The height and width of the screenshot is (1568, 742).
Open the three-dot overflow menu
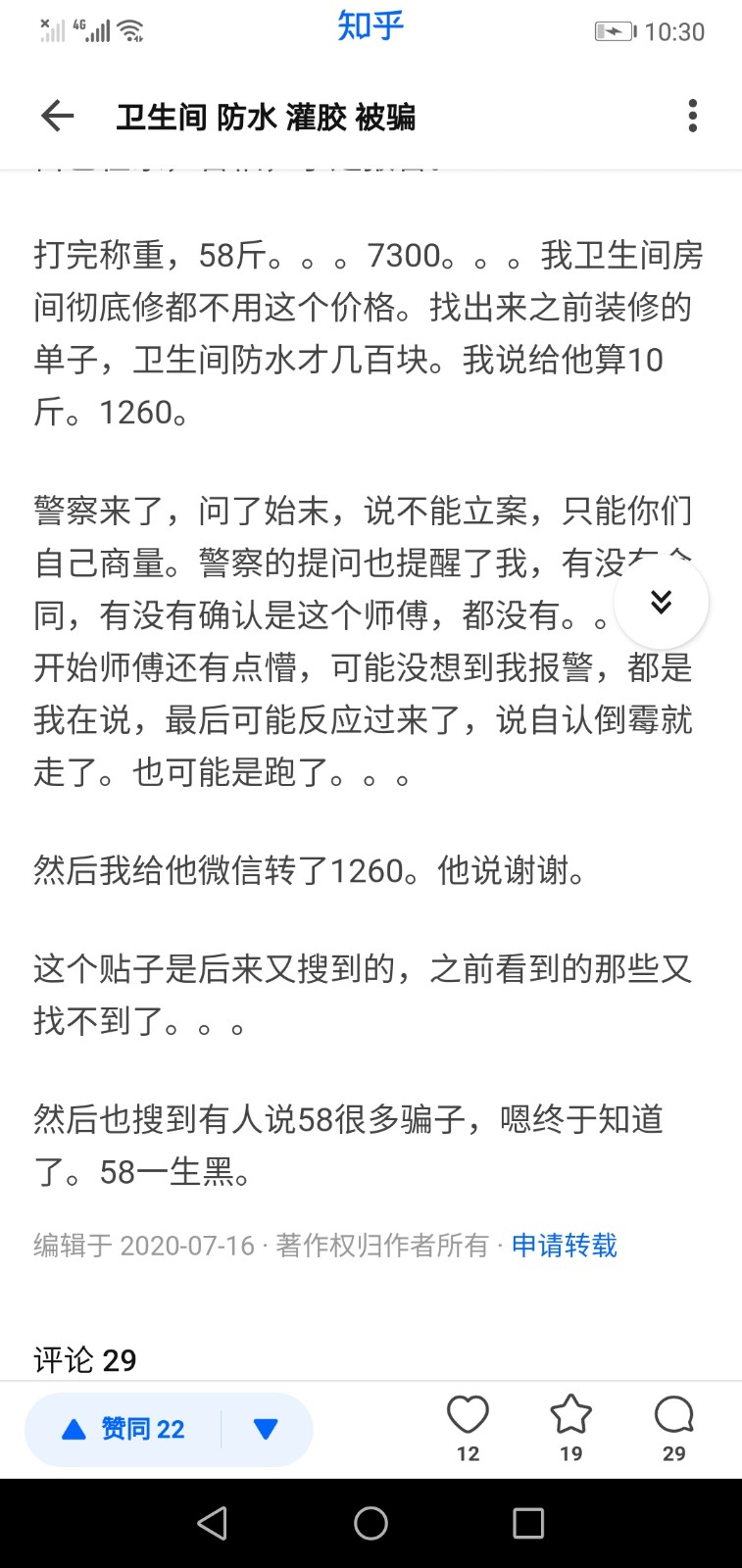pyautogui.click(x=692, y=117)
